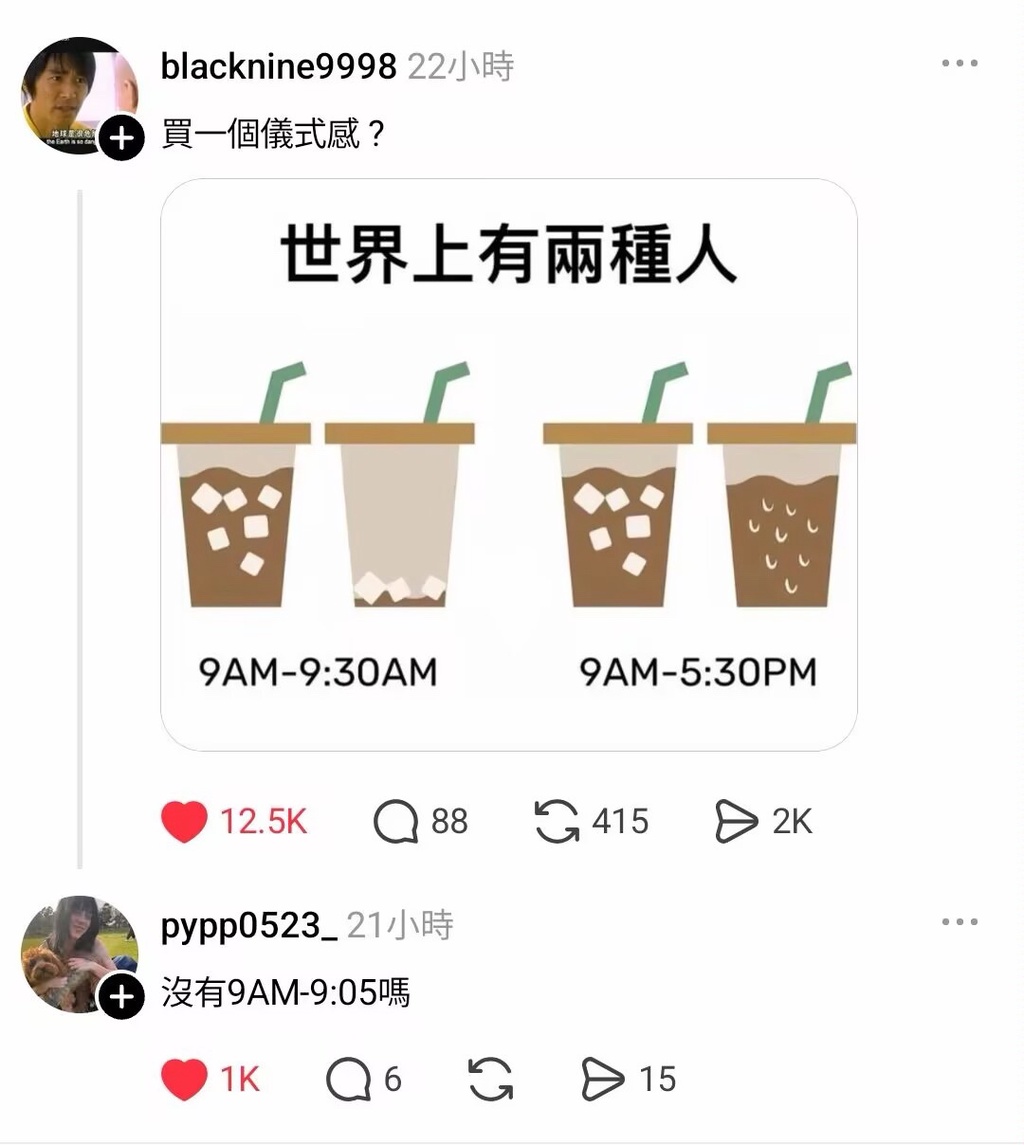The image size is (1024, 1145).
Task: Like pypp0523_'s reply with 1K likes
Action: point(184,1080)
